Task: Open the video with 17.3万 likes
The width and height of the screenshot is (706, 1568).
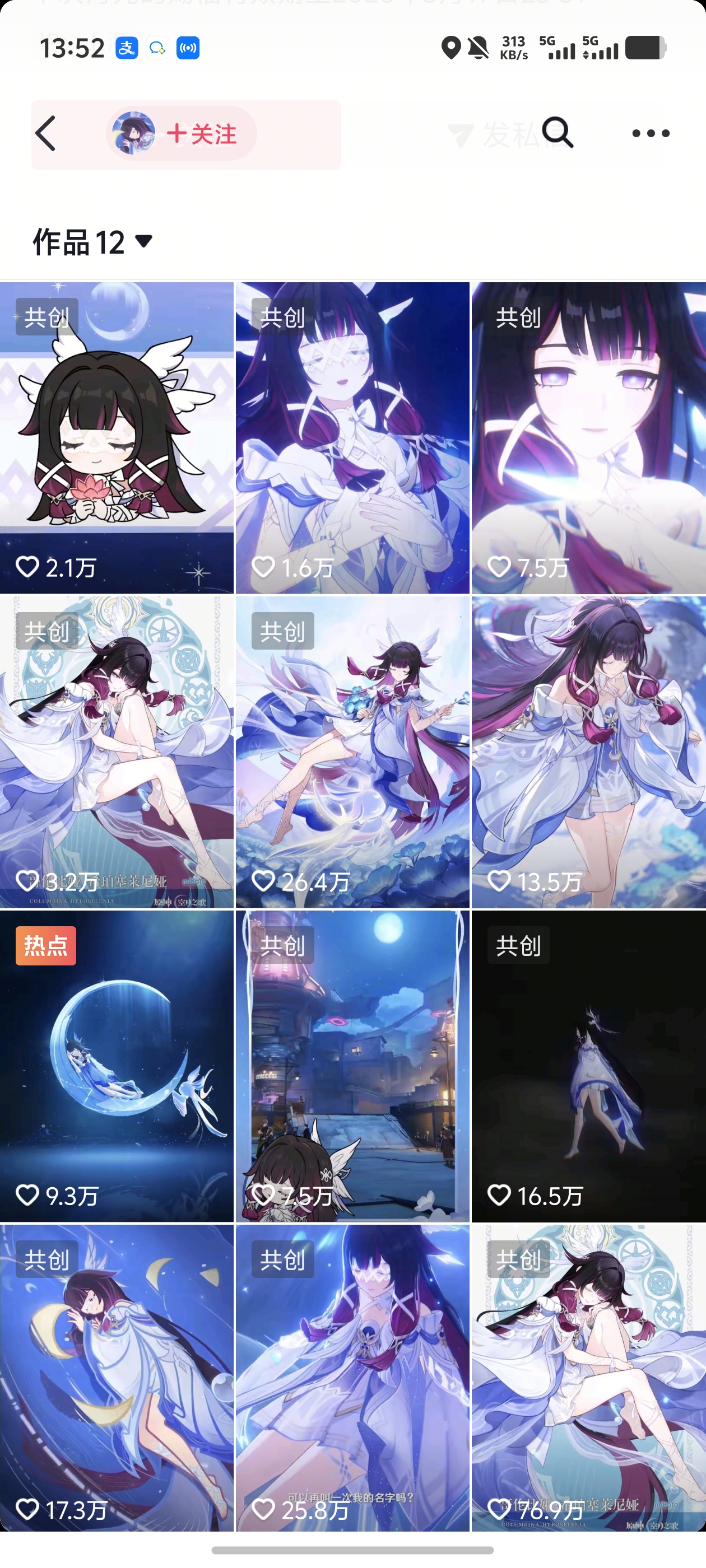Action: pyautogui.click(x=117, y=1378)
